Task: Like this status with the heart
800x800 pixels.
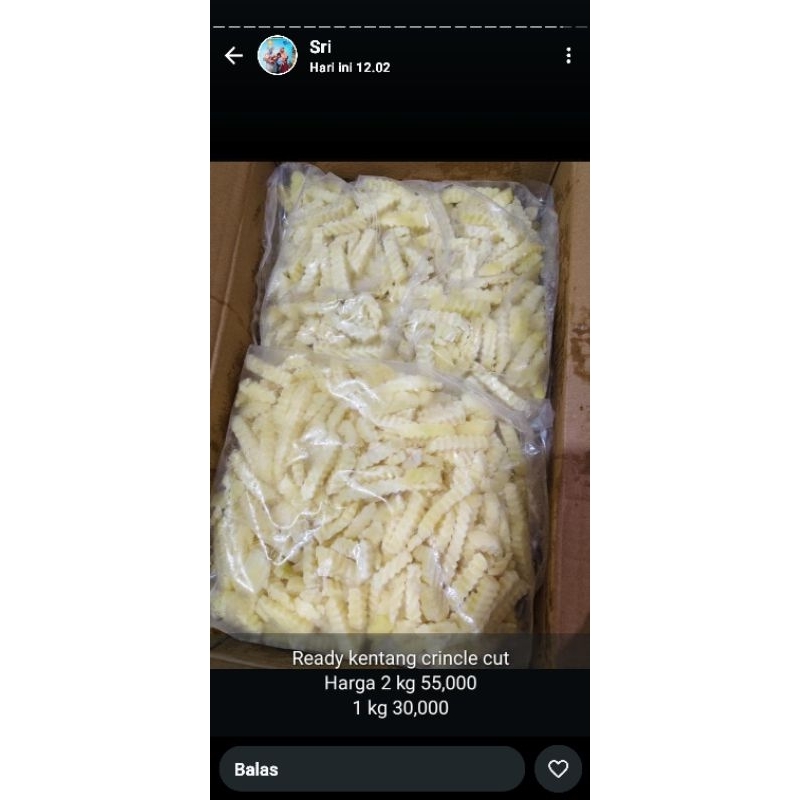Action: 558,769
